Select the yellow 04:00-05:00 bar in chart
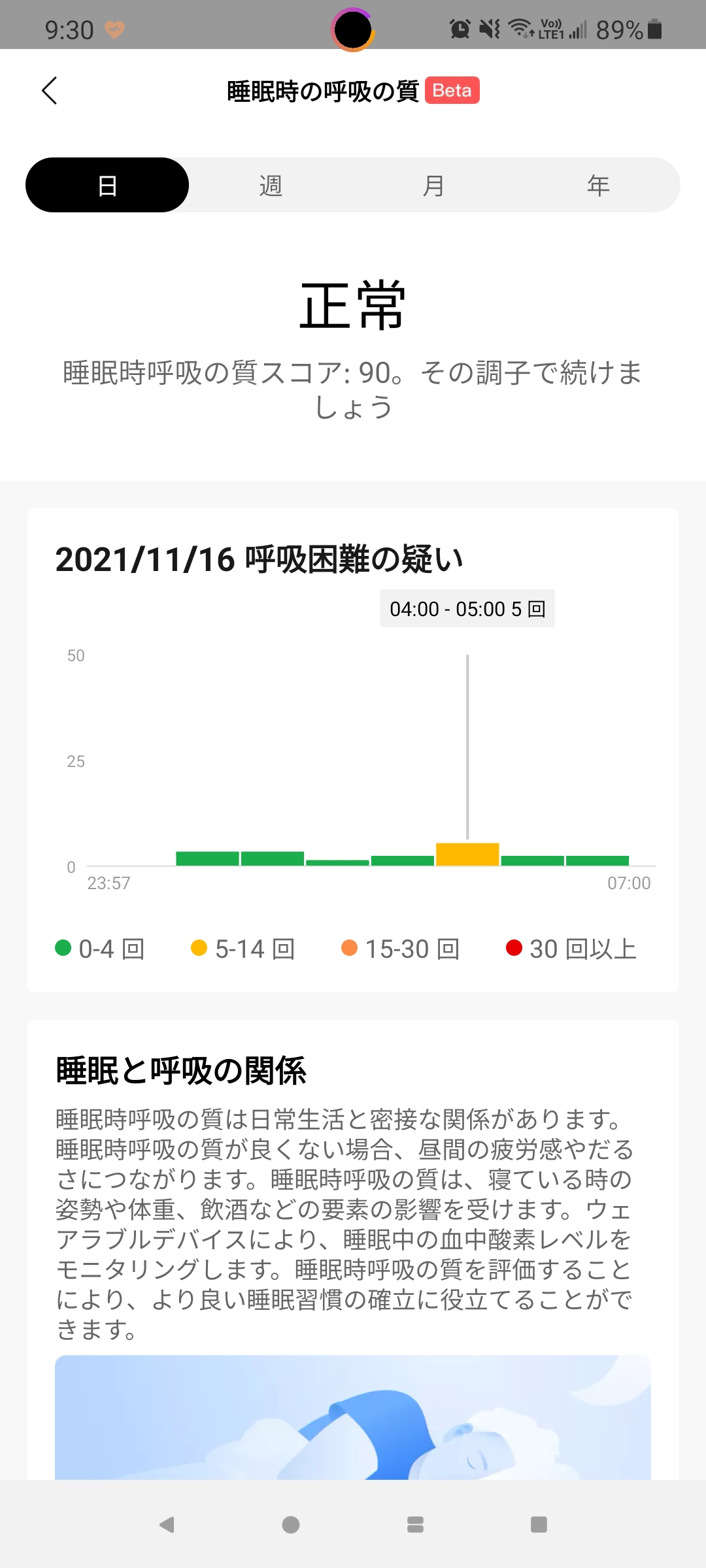 467,855
